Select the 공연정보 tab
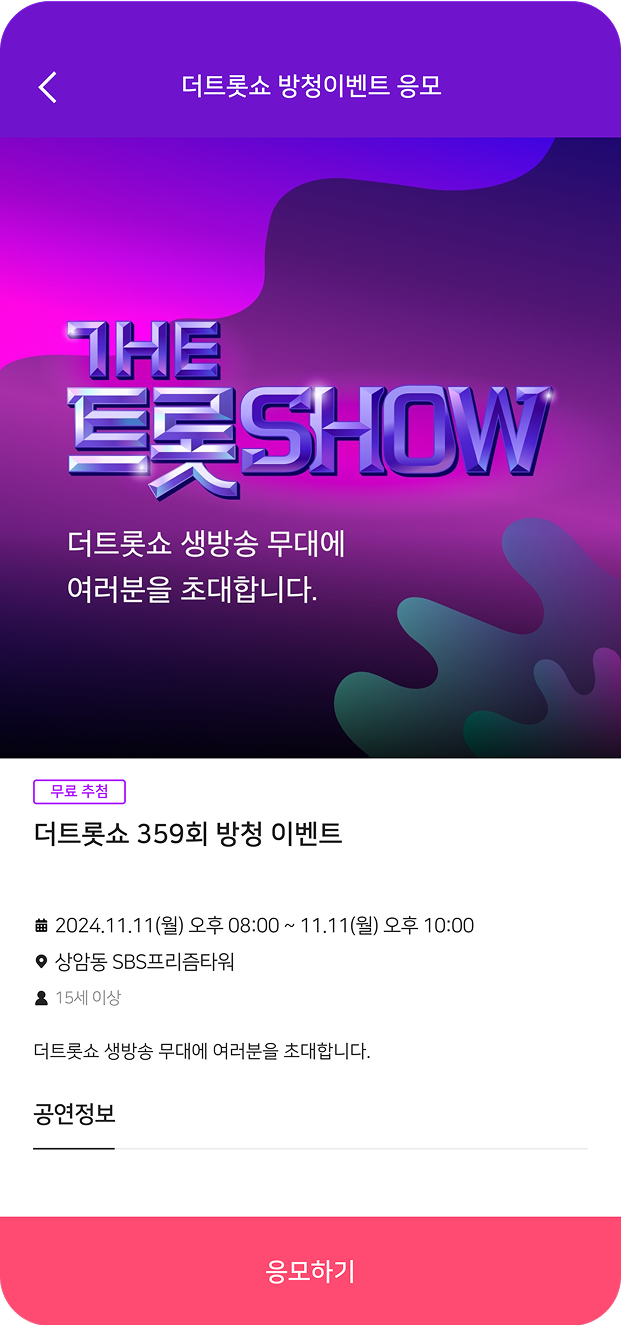 (74, 1113)
